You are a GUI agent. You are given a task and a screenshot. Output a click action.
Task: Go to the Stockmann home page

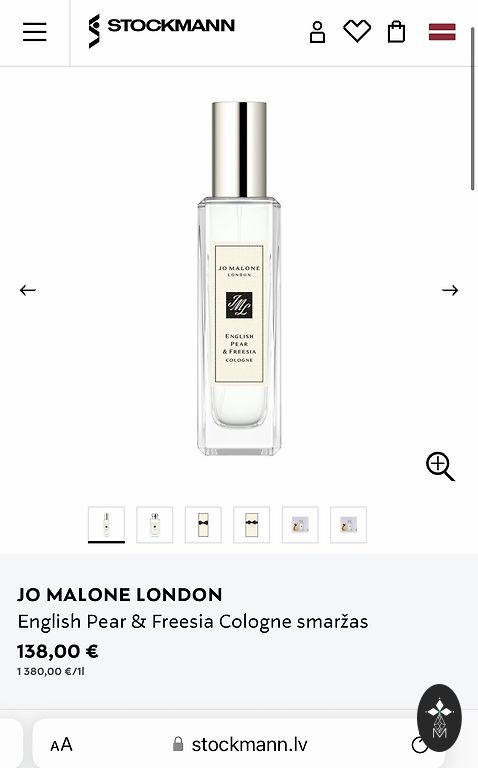click(x=161, y=31)
